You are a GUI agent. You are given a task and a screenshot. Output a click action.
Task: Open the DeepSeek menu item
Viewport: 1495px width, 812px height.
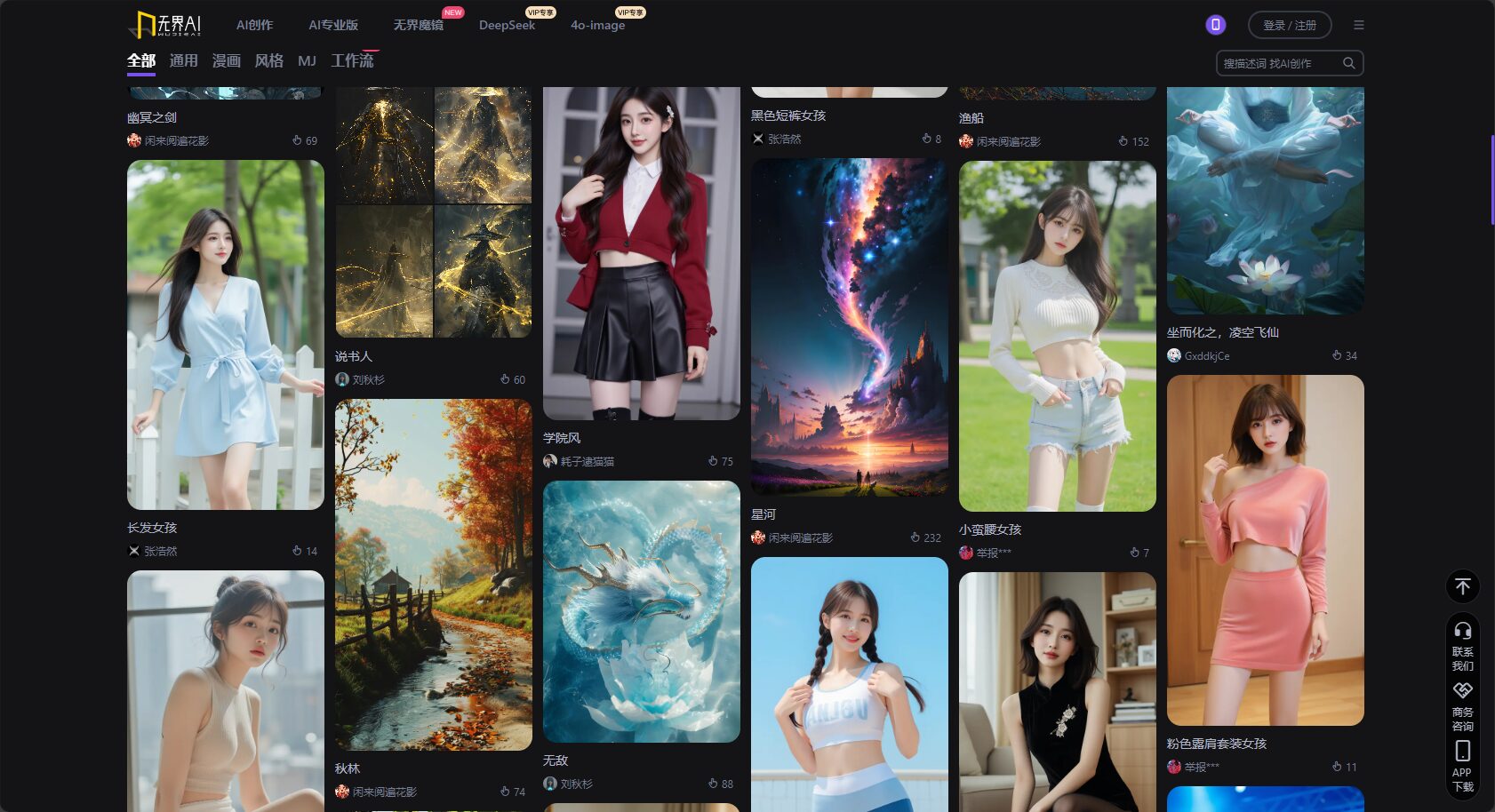[507, 25]
